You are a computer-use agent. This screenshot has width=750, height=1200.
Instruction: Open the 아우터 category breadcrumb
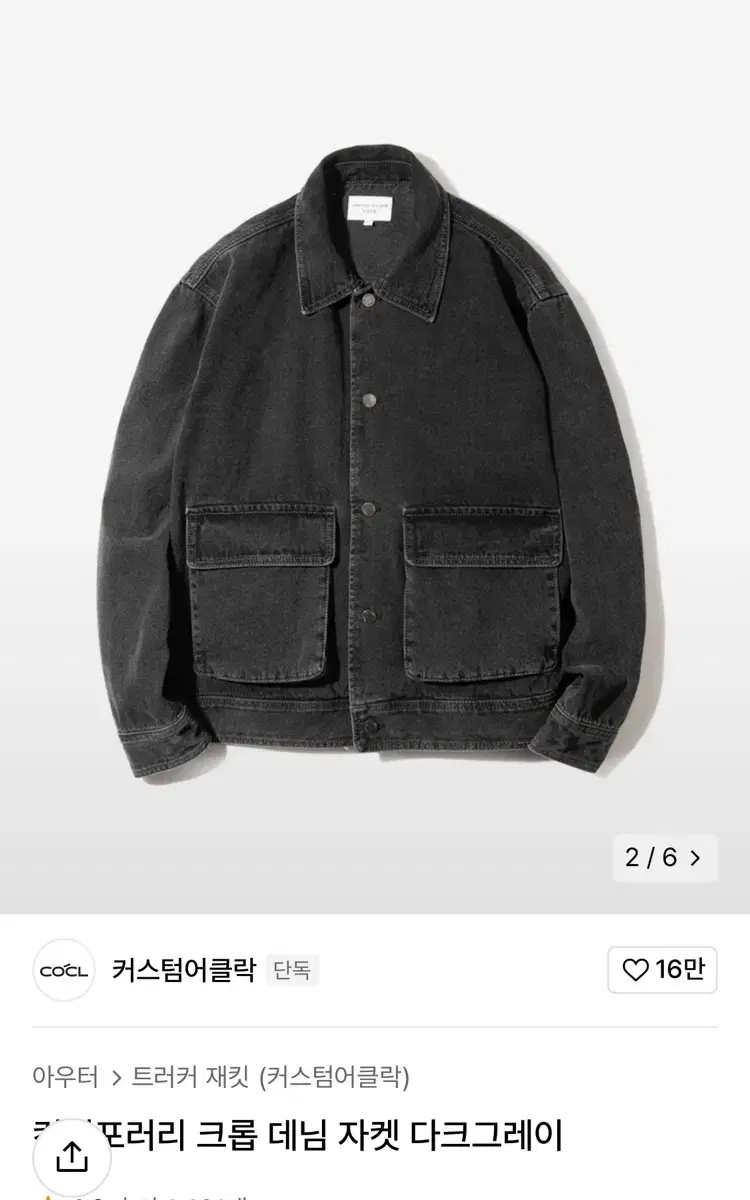[x=65, y=1077]
